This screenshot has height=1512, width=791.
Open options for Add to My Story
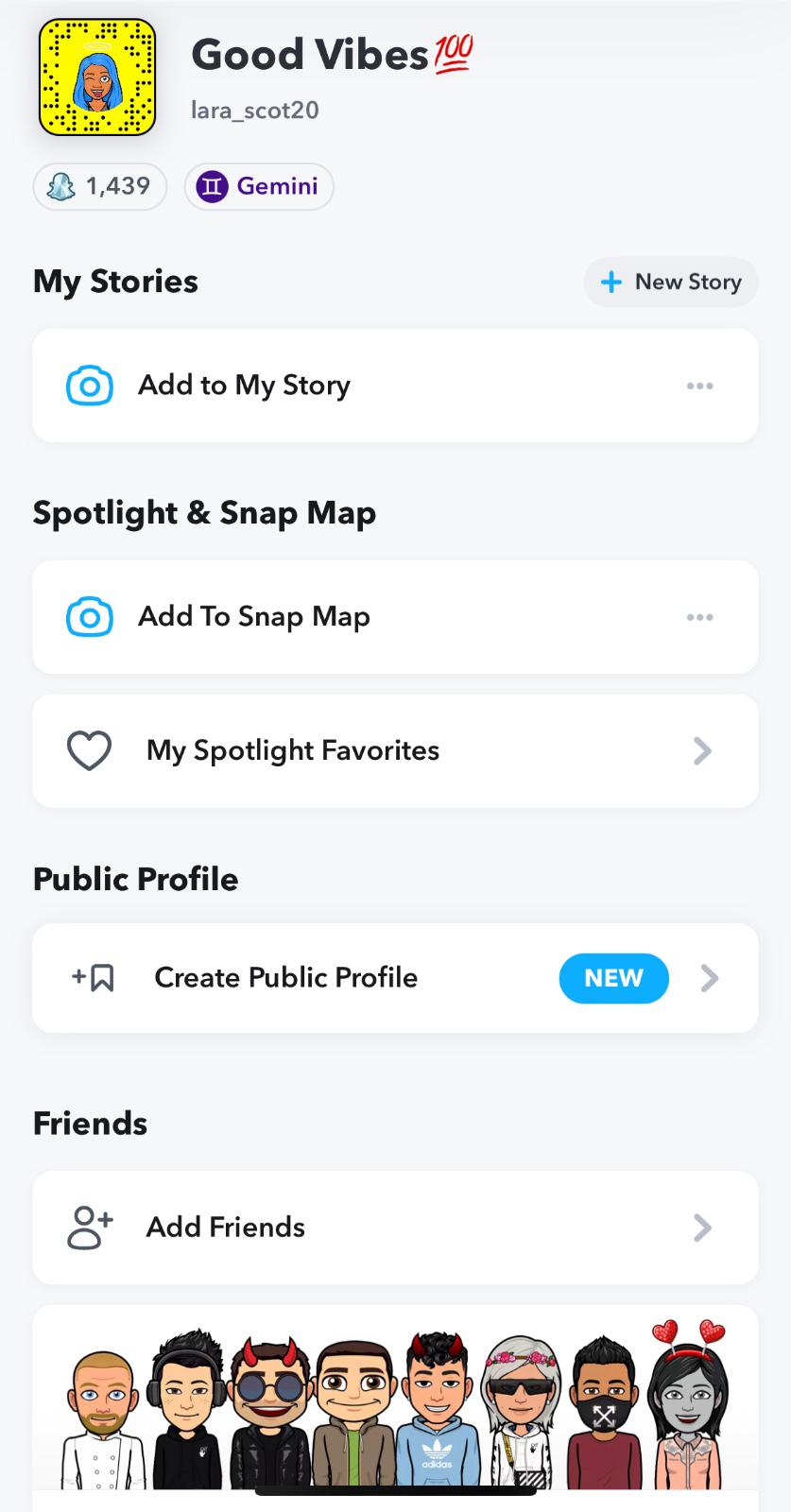click(x=700, y=386)
